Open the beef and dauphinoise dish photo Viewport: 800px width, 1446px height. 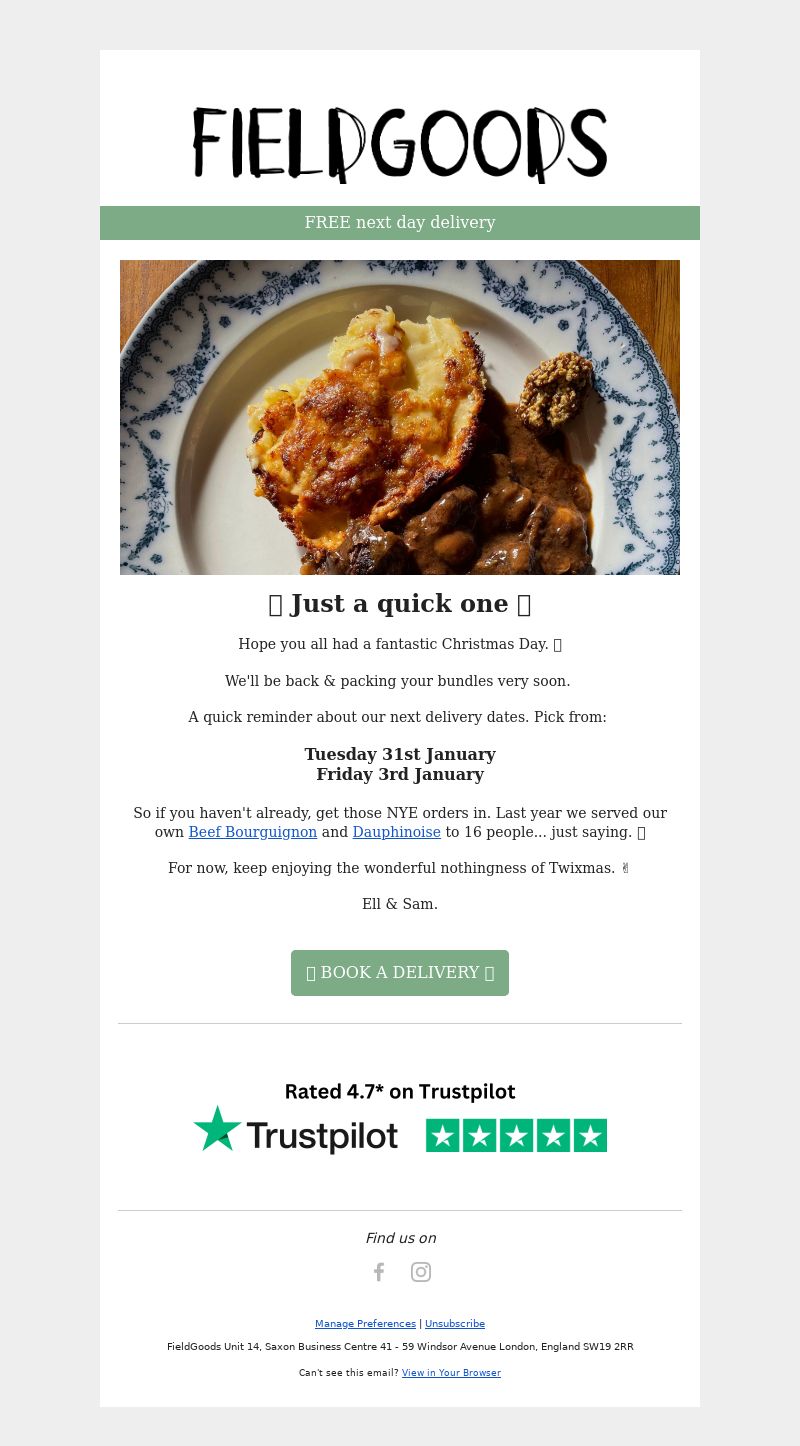click(400, 417)
